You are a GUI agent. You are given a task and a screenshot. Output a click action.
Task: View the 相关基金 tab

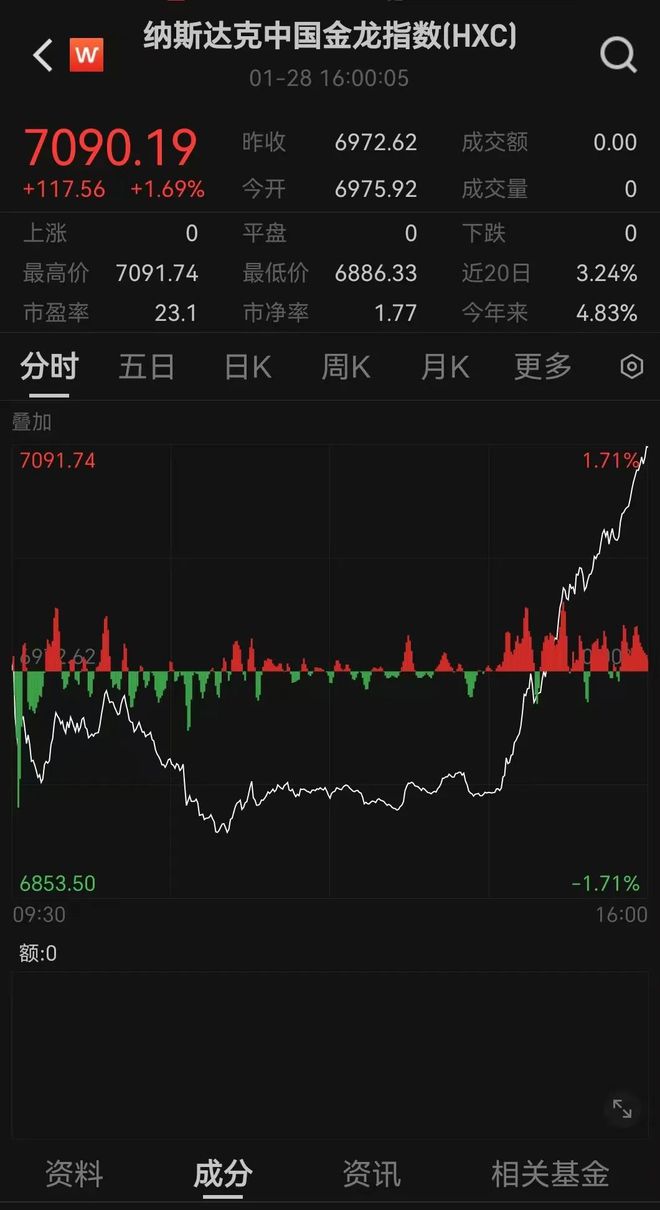click(550, 1174)
